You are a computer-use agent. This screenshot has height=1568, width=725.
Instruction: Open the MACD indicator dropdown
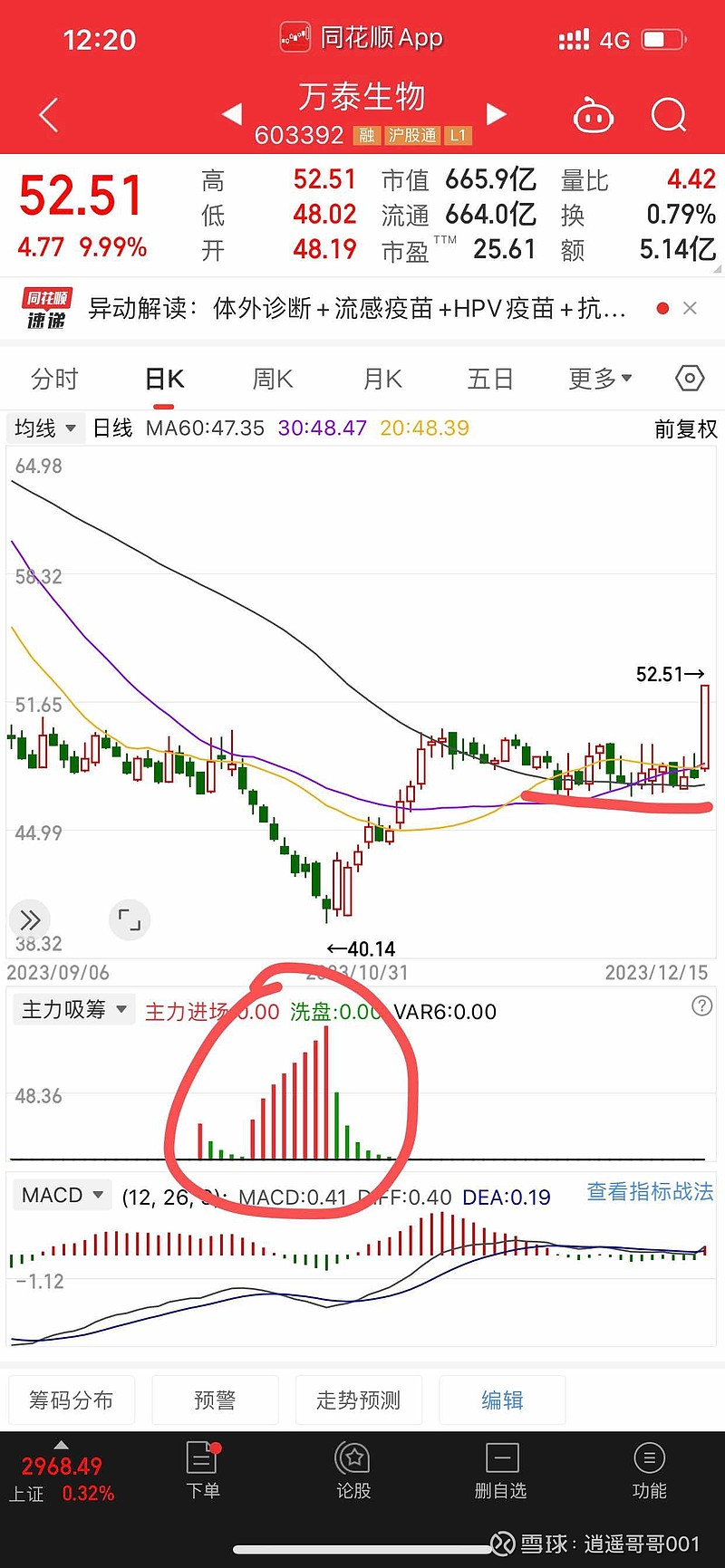61,1194
